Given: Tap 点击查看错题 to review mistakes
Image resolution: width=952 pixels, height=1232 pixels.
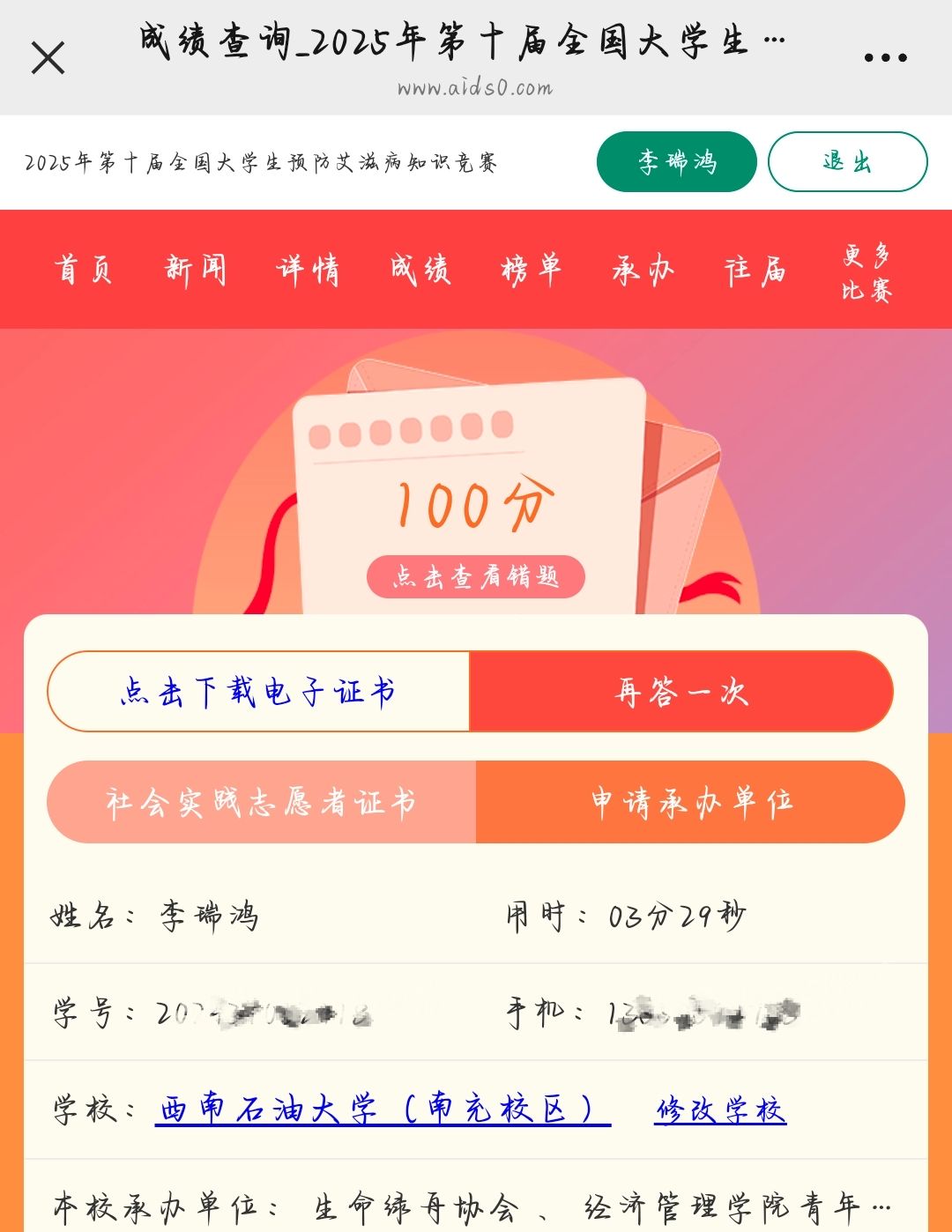Looking at the screenshot, I should (x=476, y=576).
